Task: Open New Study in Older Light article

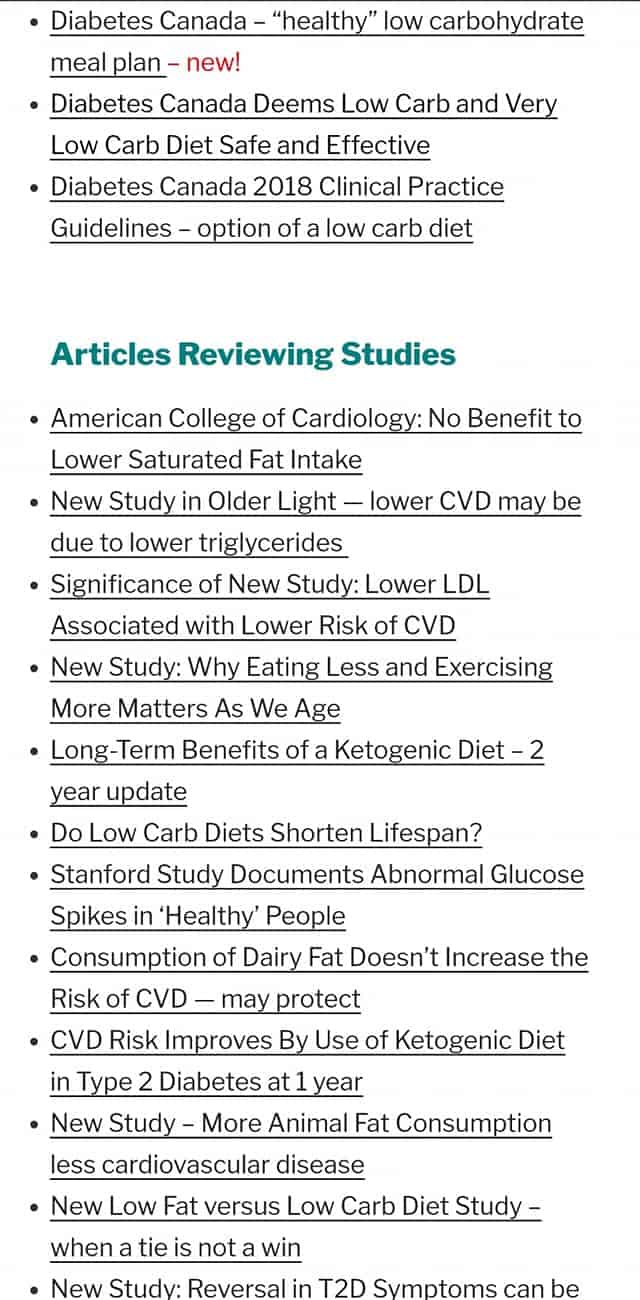Action: (316, 522)
